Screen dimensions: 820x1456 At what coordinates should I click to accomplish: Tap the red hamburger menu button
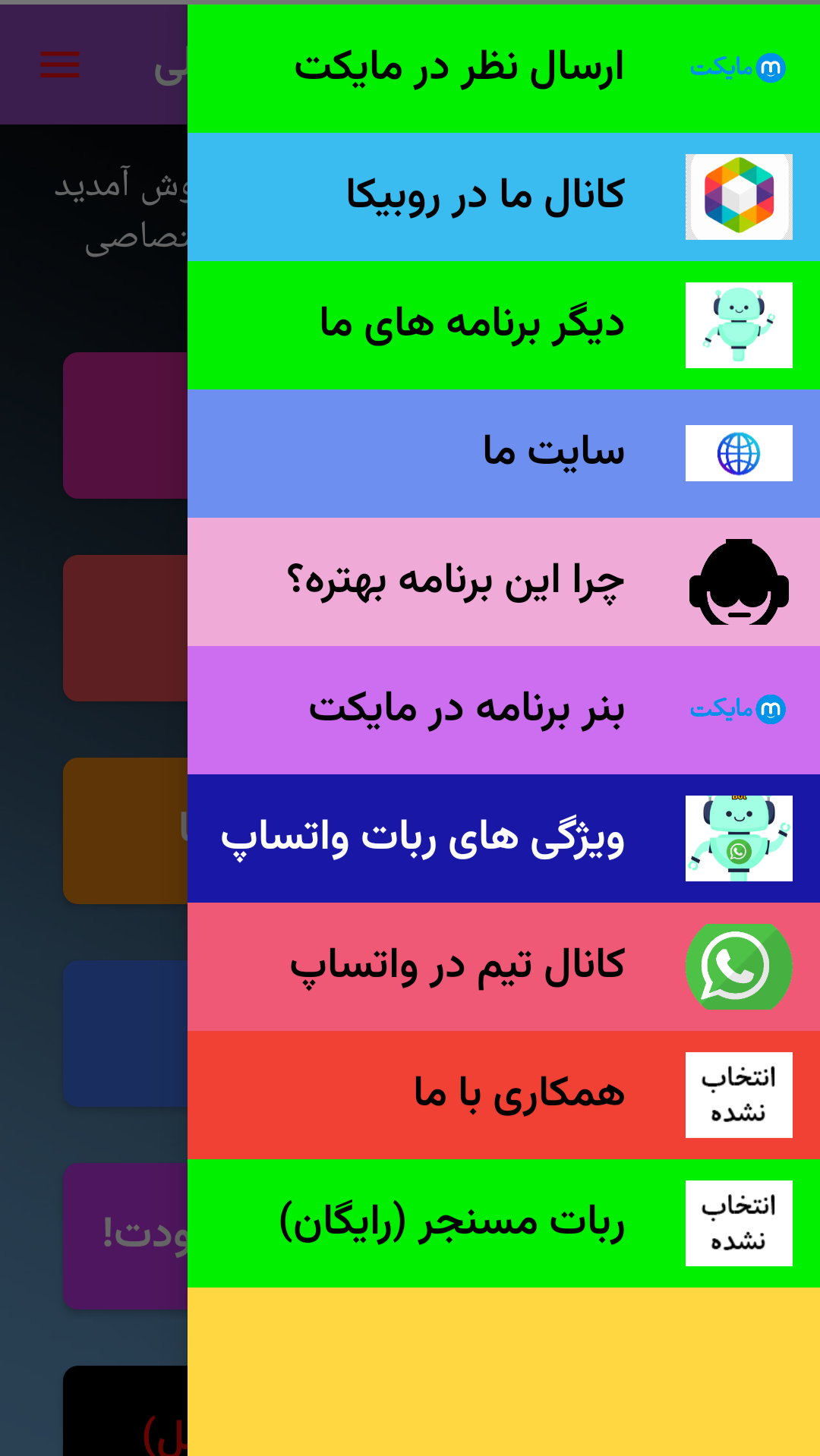pyautogui.click(x=60, y=65)
